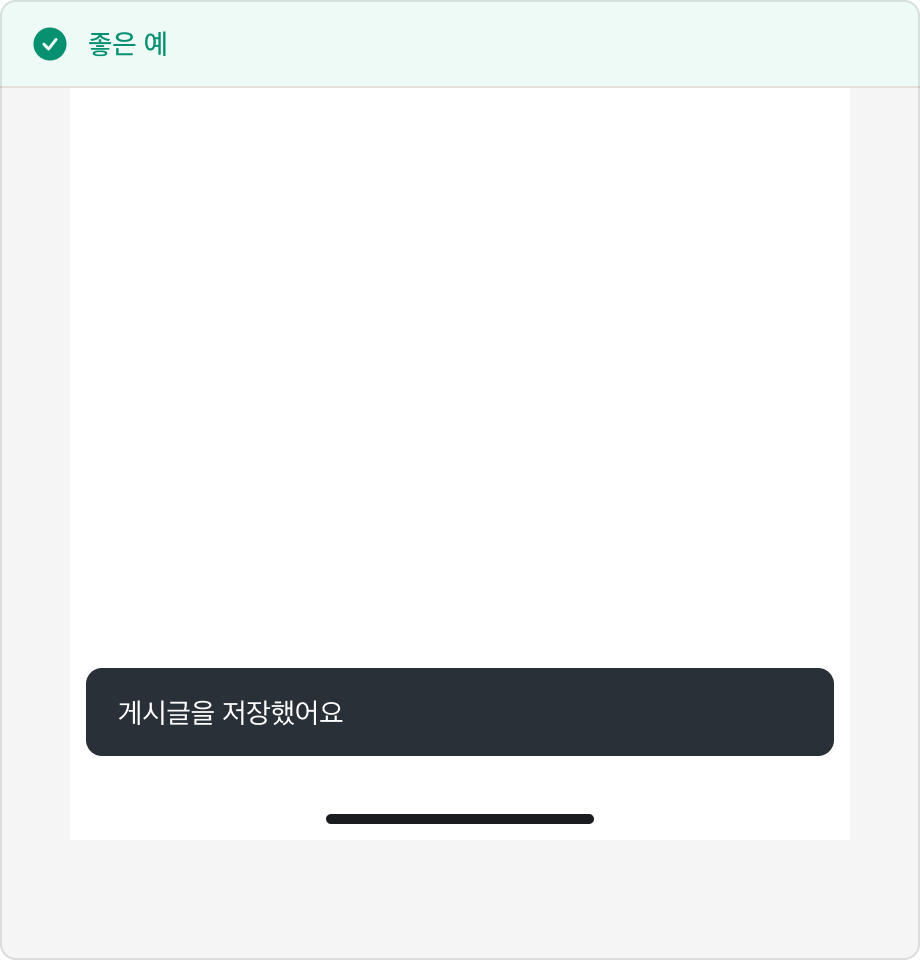Tap the black bar at screen bottom
Image resolution: width=920 pixels, height=960 pixels.
460,818
